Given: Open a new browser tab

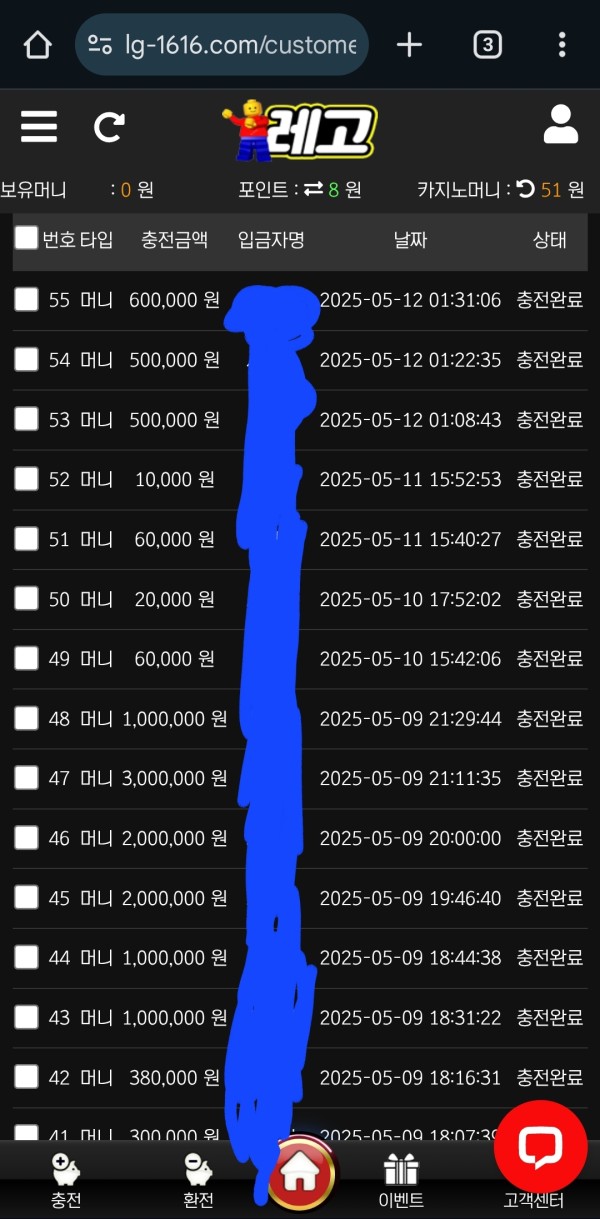Looking at the screenshot, I should (x=409, y=45).
